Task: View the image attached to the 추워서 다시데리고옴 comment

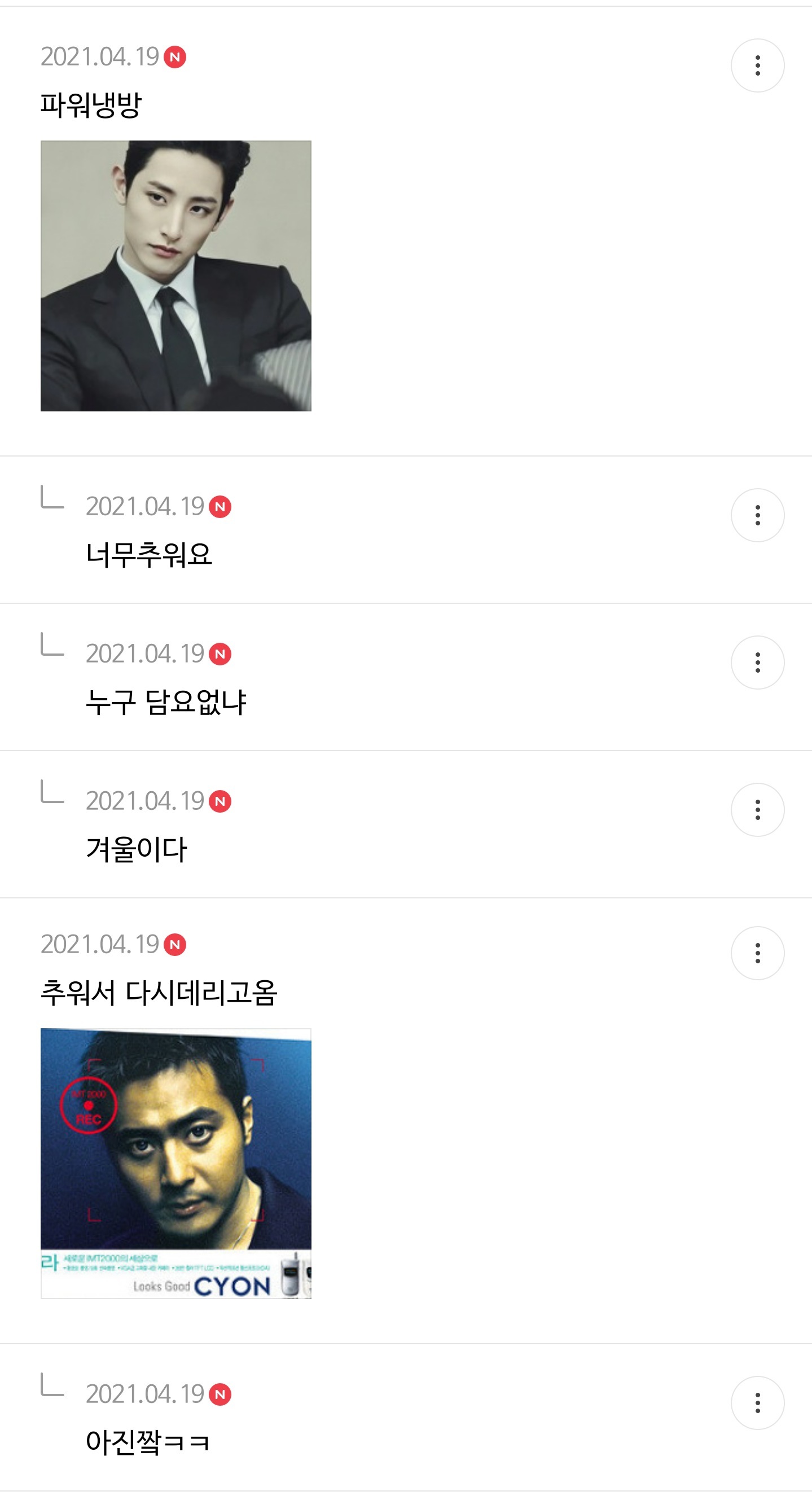Action: [176, 1164]
